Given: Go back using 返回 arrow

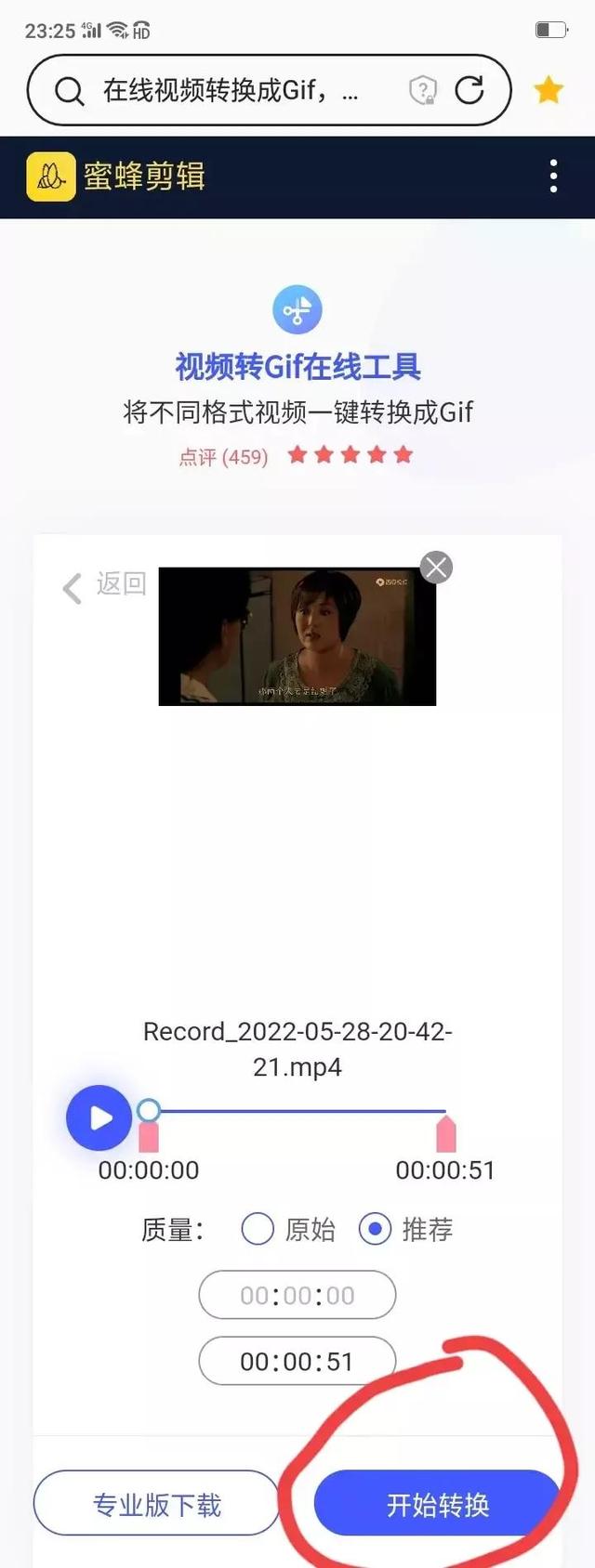Looking at the screenshot, I should coord(104,585).
